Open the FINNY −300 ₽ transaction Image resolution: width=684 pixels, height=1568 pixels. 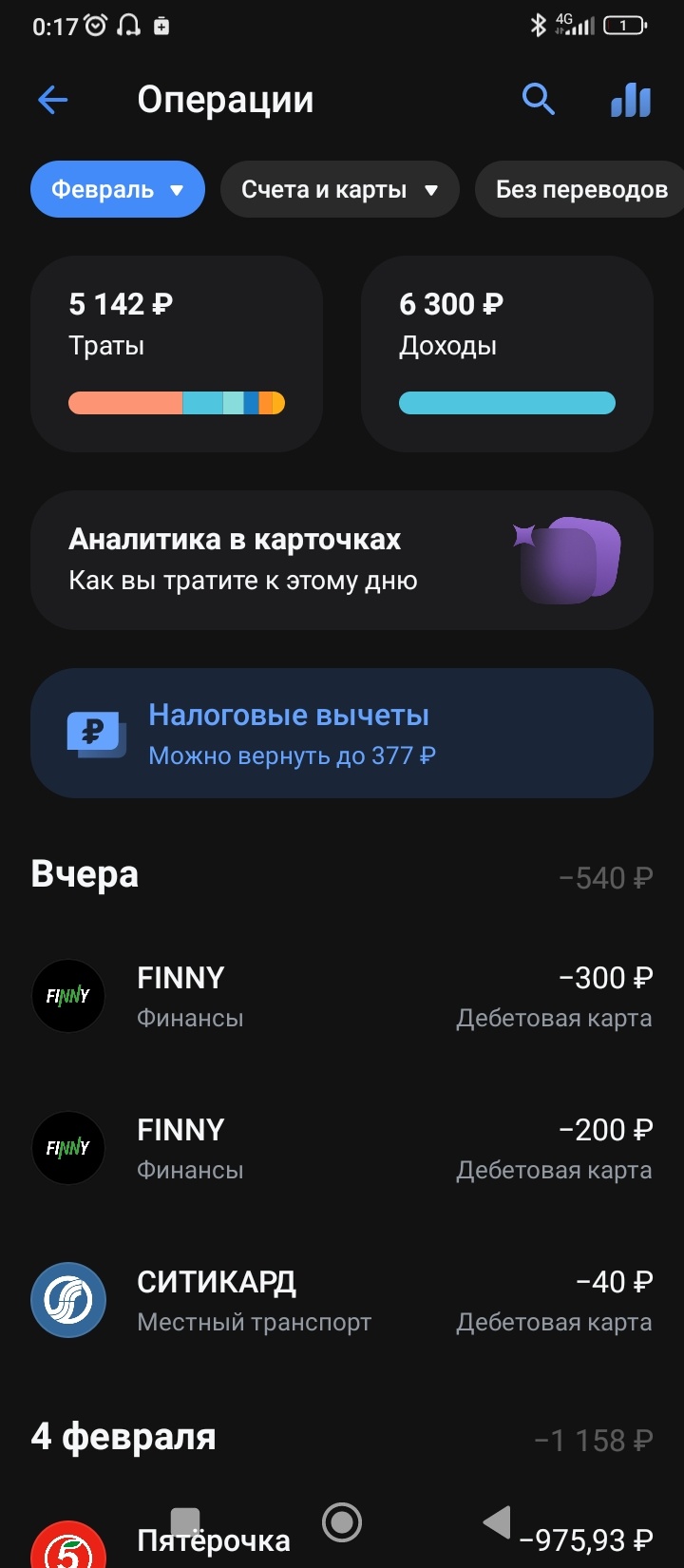point(342,997)
